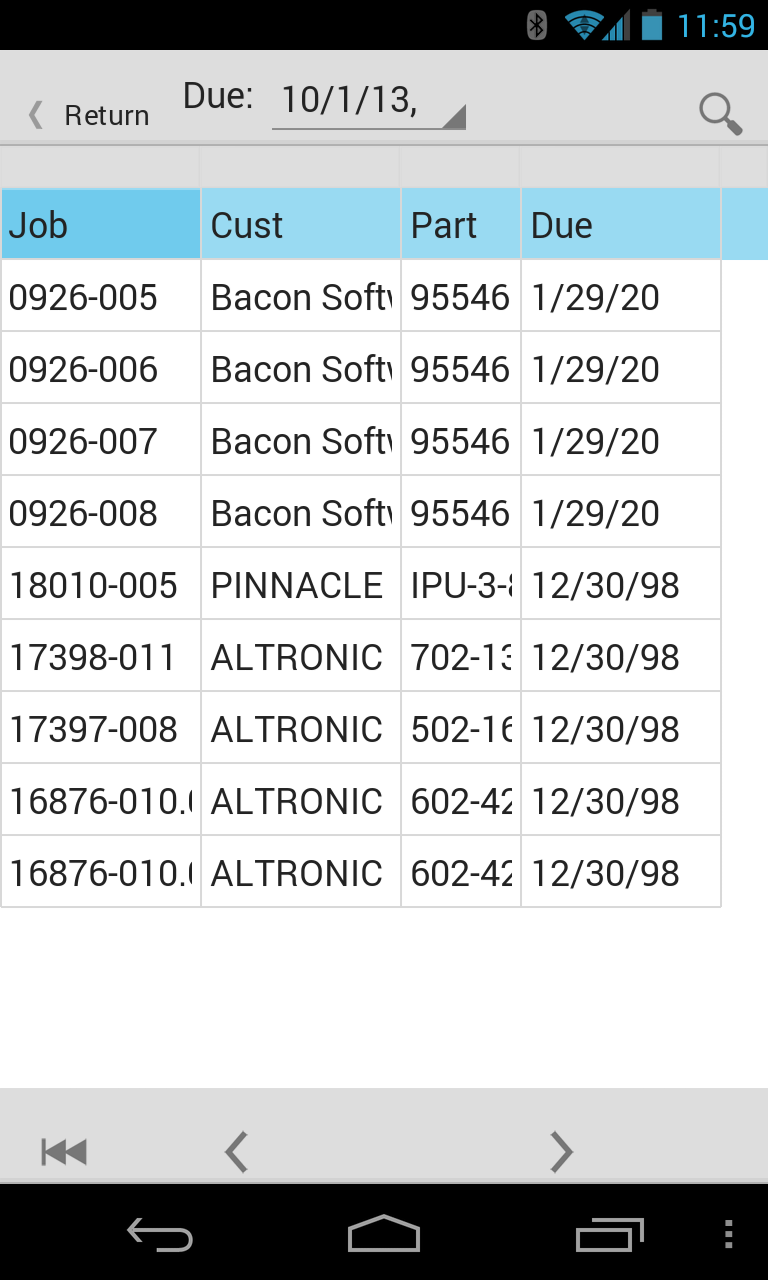Viewport: 768px width, 1280px height.
Task: Open job 0926-005 row
Action: [361, 297]
